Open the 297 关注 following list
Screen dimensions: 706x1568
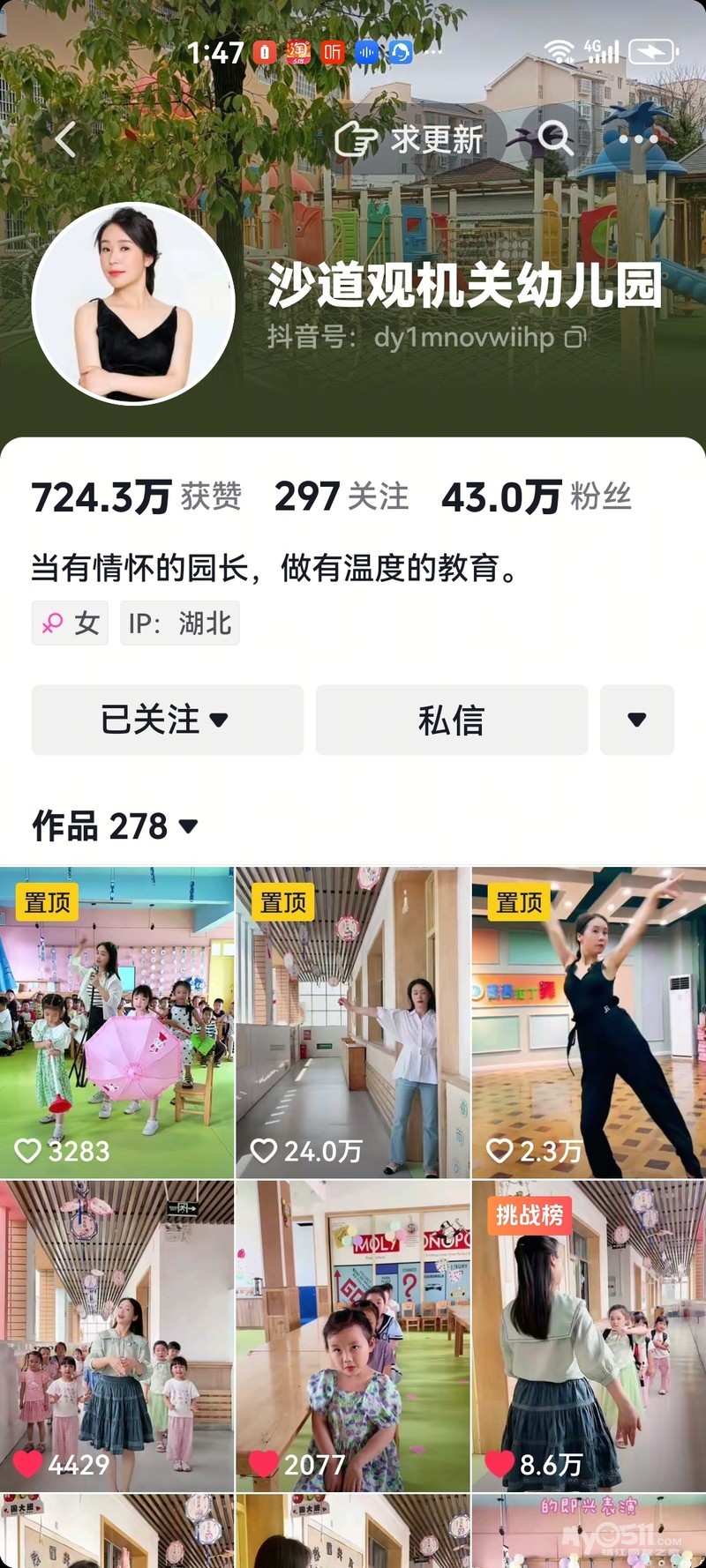[342, 497]
